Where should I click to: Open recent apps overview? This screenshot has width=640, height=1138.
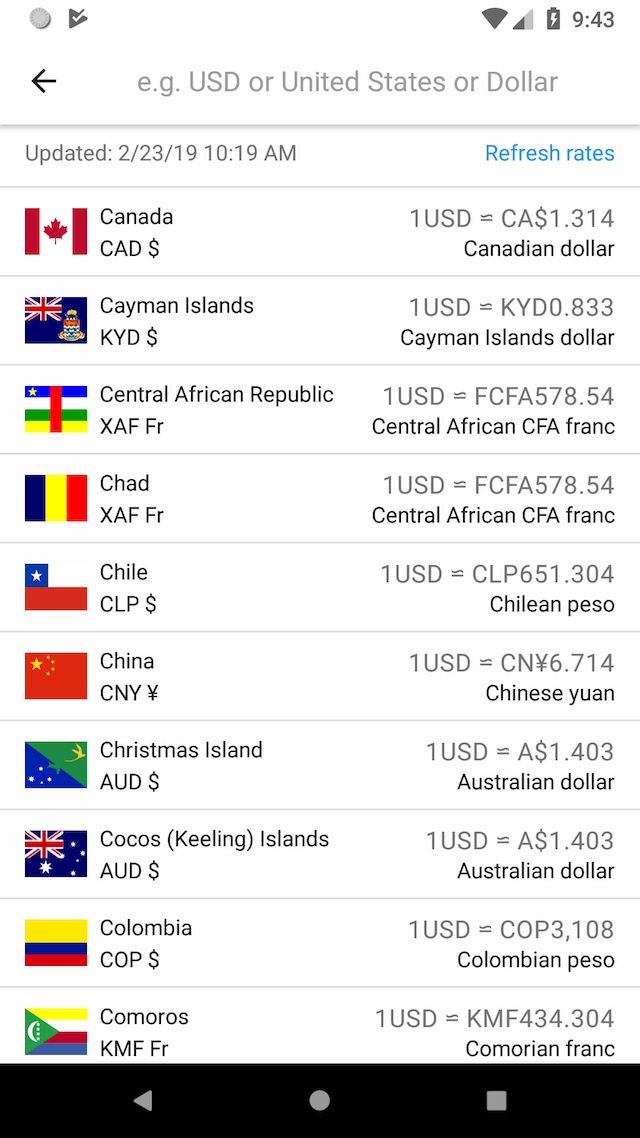[x=496, y=1100]
